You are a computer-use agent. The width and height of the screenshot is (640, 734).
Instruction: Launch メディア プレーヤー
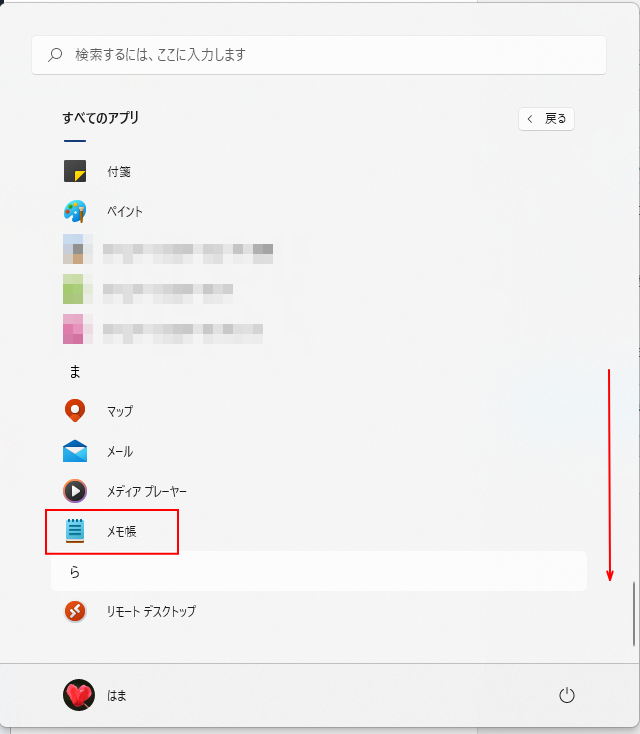tap(146, 492)
